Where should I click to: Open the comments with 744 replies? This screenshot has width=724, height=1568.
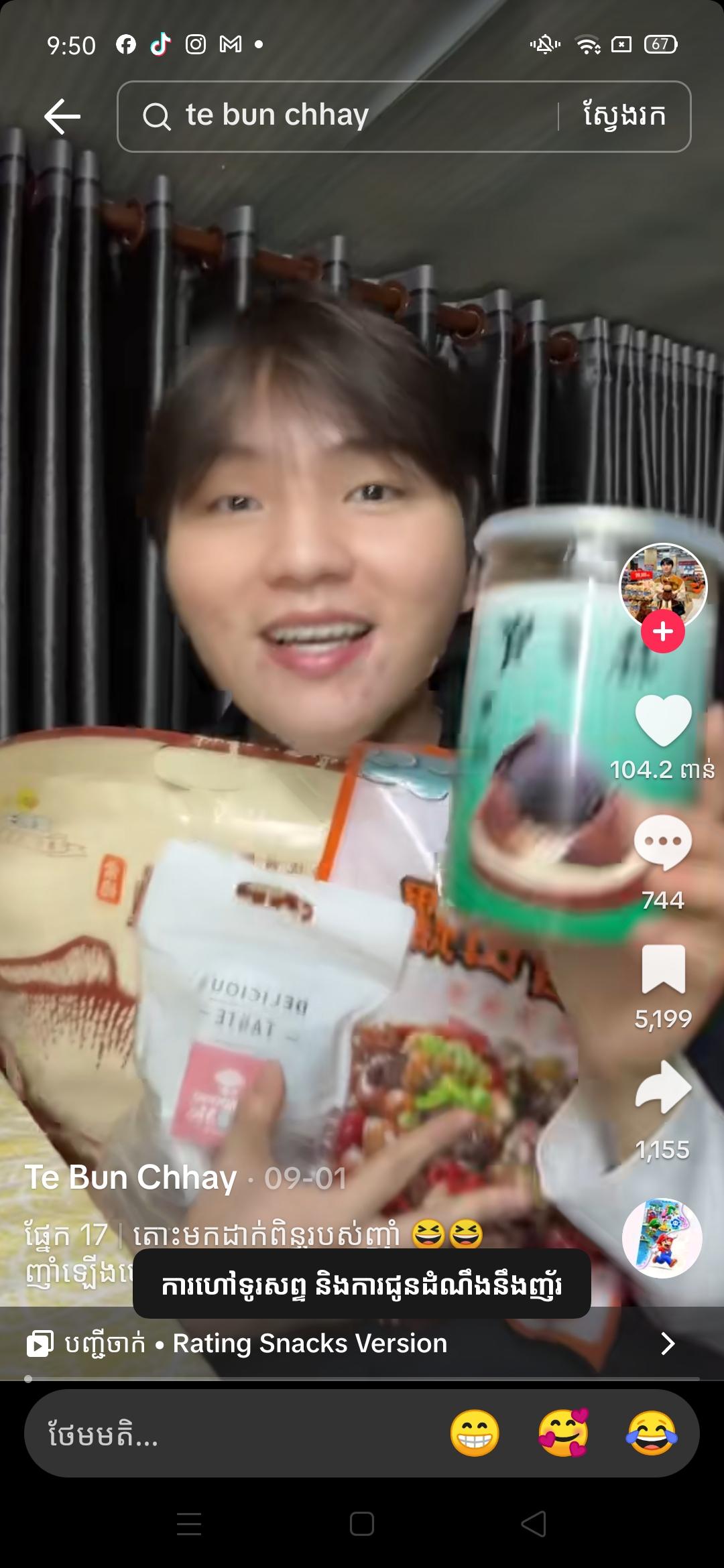tap(662, 842)
